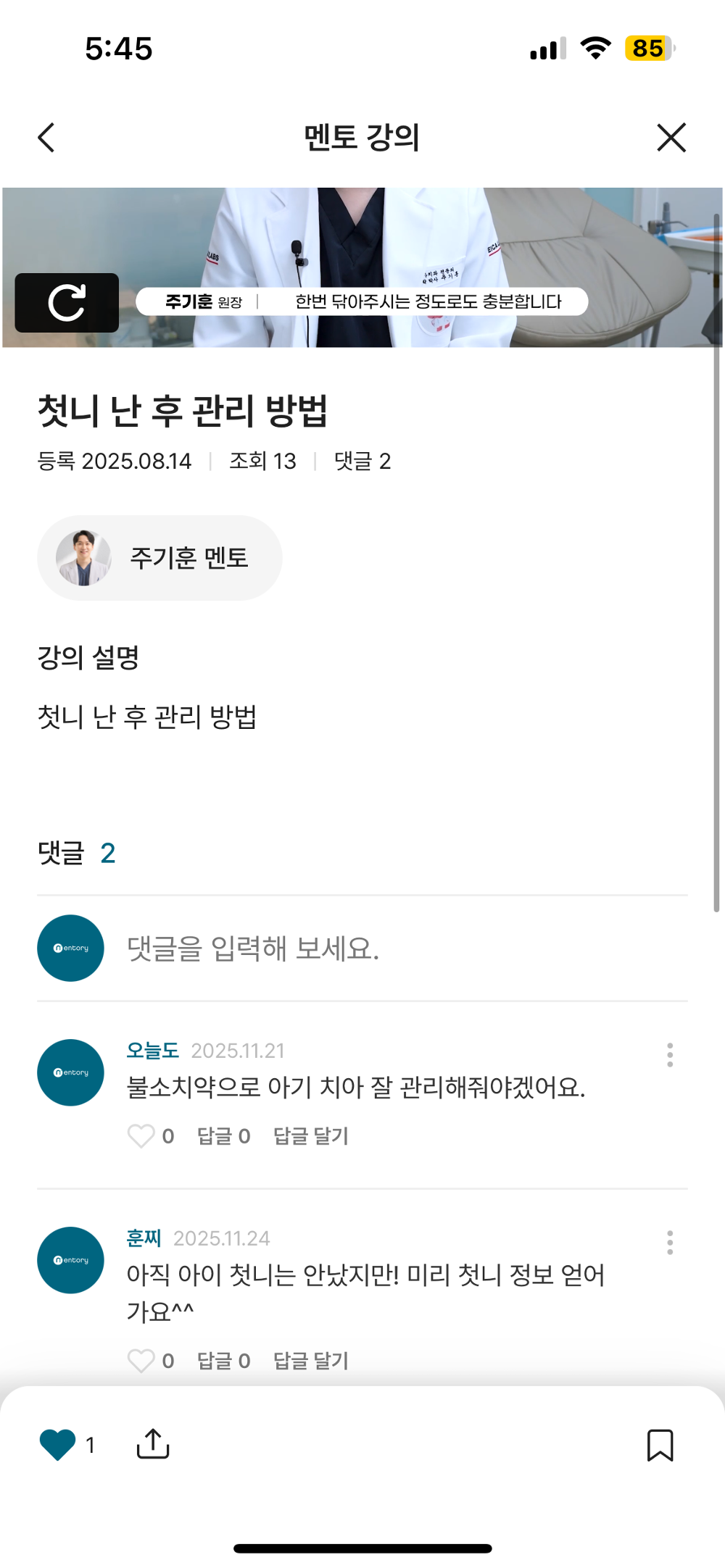Close the 멘토 강의 screen
Viewport: 725px width, 1568px height.
point(671,137)
